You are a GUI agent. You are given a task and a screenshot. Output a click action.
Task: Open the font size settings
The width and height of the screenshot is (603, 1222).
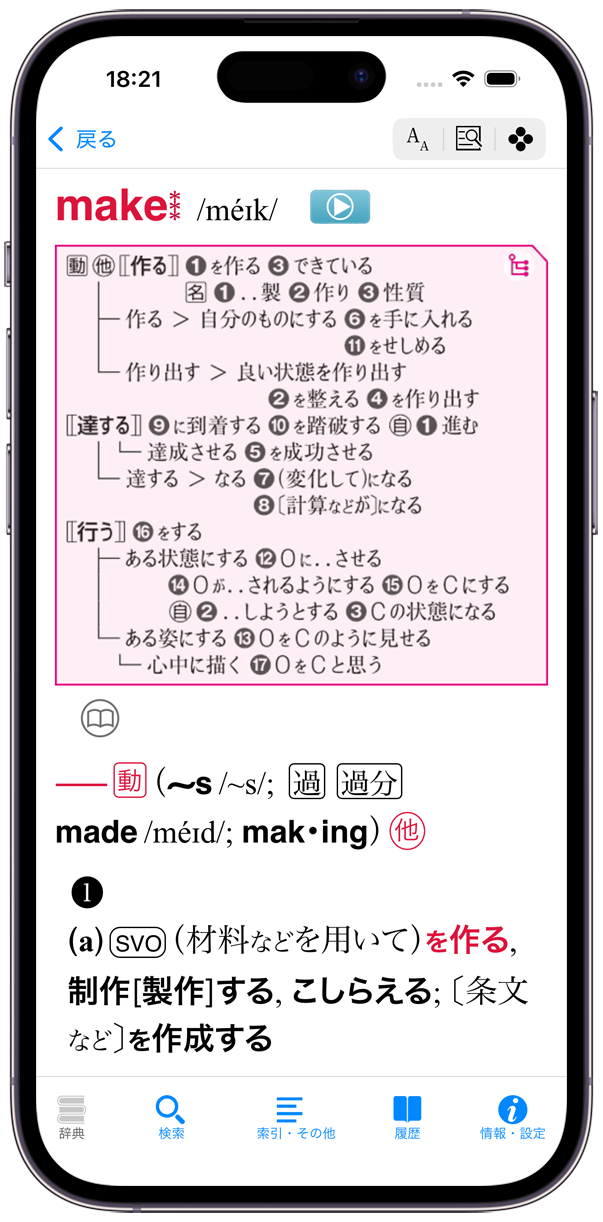(418, 140)
